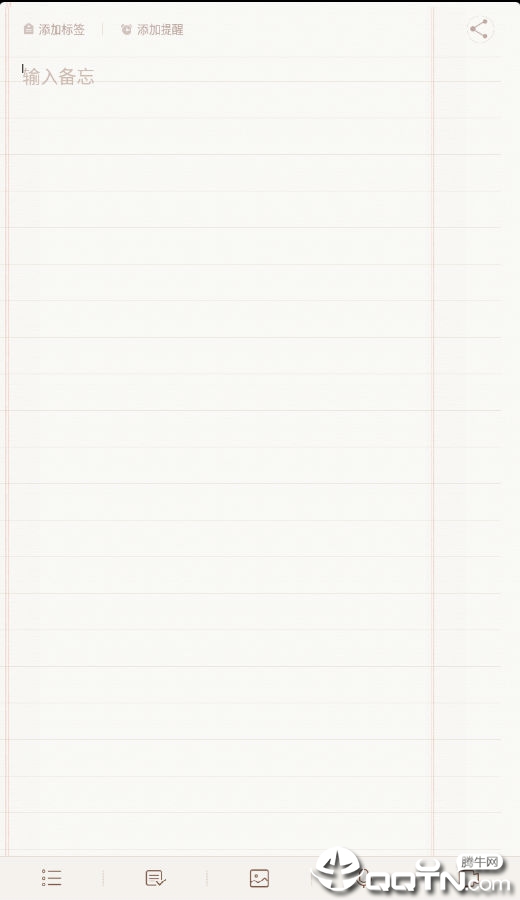Viewport: 520px width, 900px height.
Task: Insert a bulleted list
Action: (52, 878)
